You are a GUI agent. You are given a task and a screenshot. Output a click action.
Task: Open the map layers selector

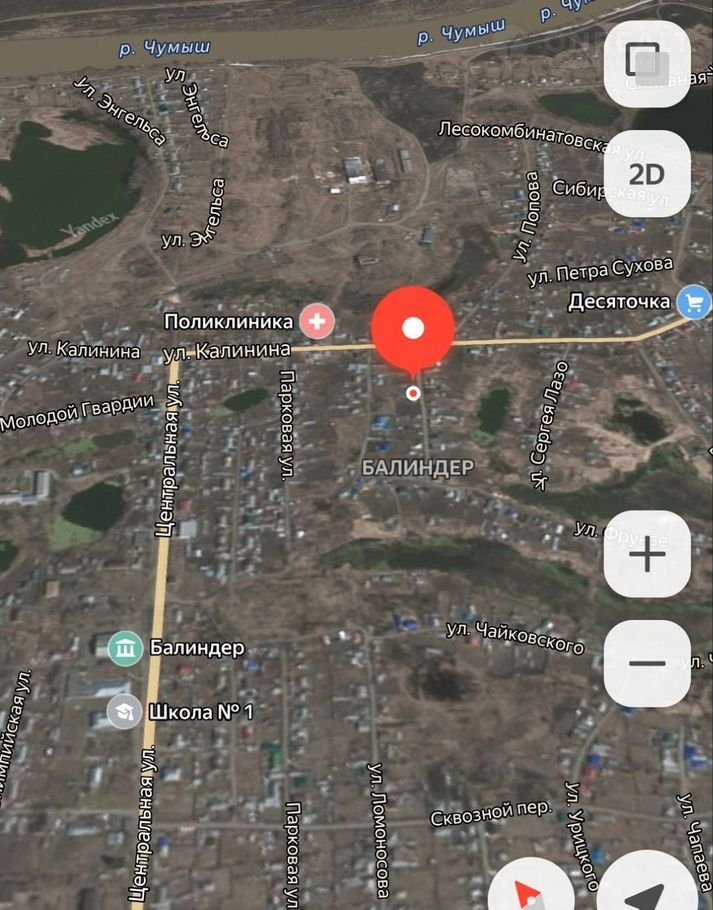coord(647,64)
